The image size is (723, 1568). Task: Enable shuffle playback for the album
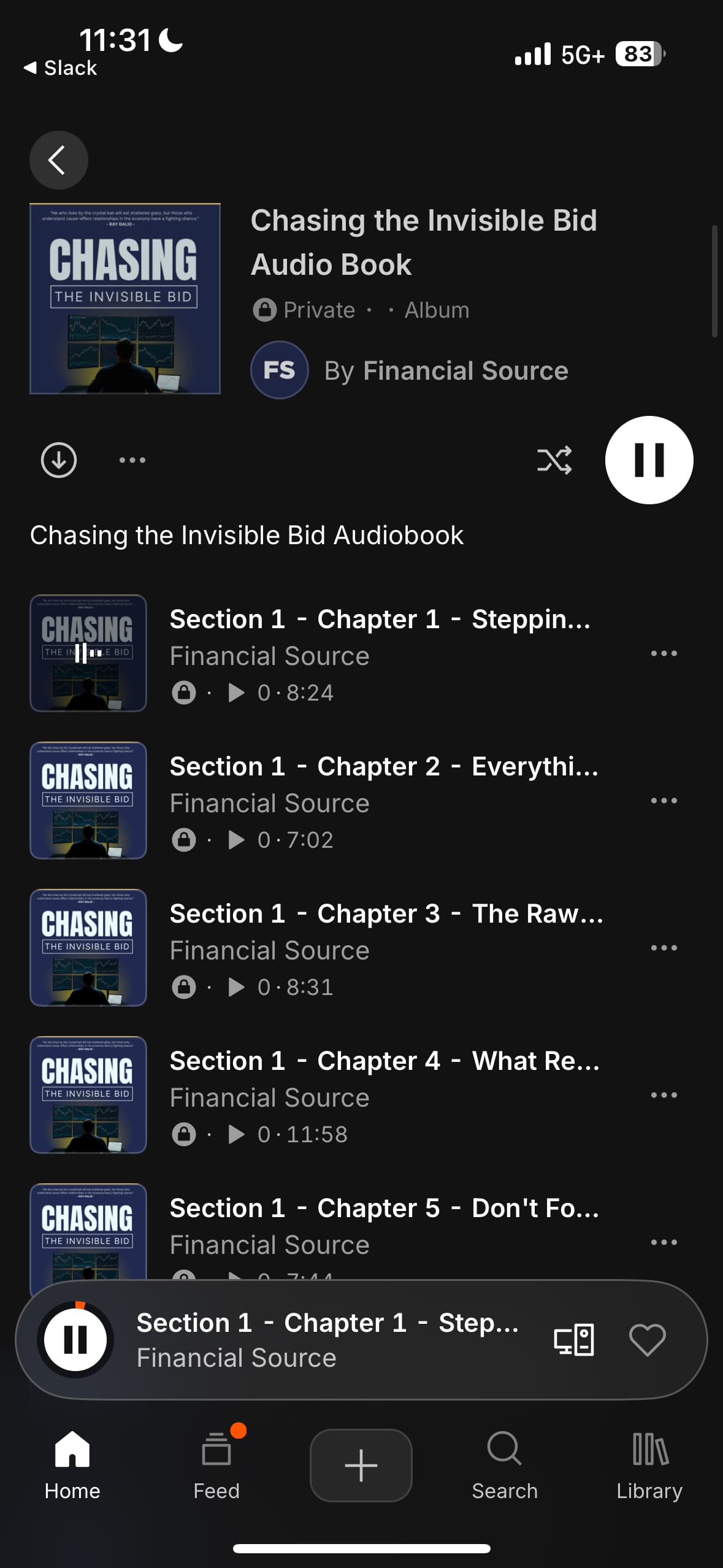click(x=555, y=460)
